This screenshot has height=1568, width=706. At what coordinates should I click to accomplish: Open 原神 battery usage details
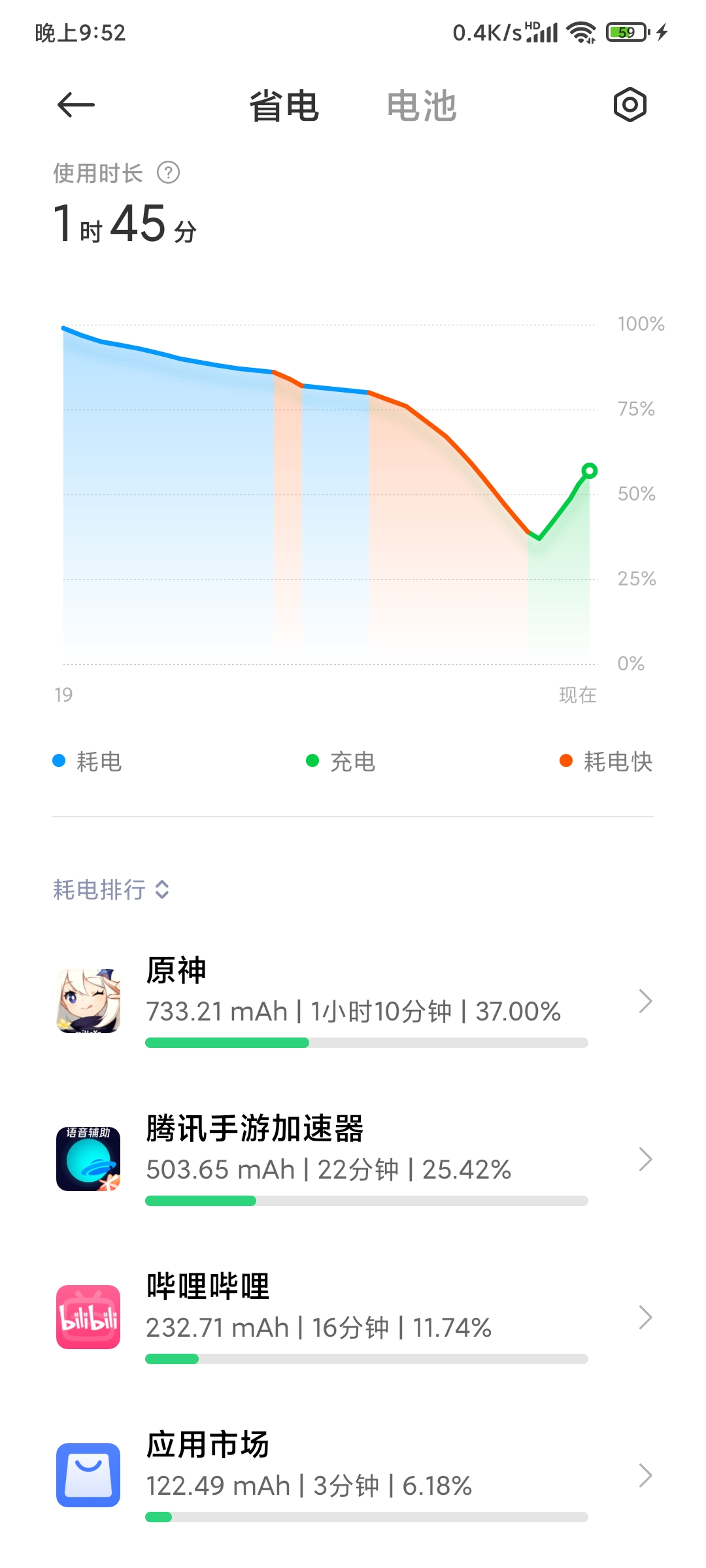[x=353, y=1001]
